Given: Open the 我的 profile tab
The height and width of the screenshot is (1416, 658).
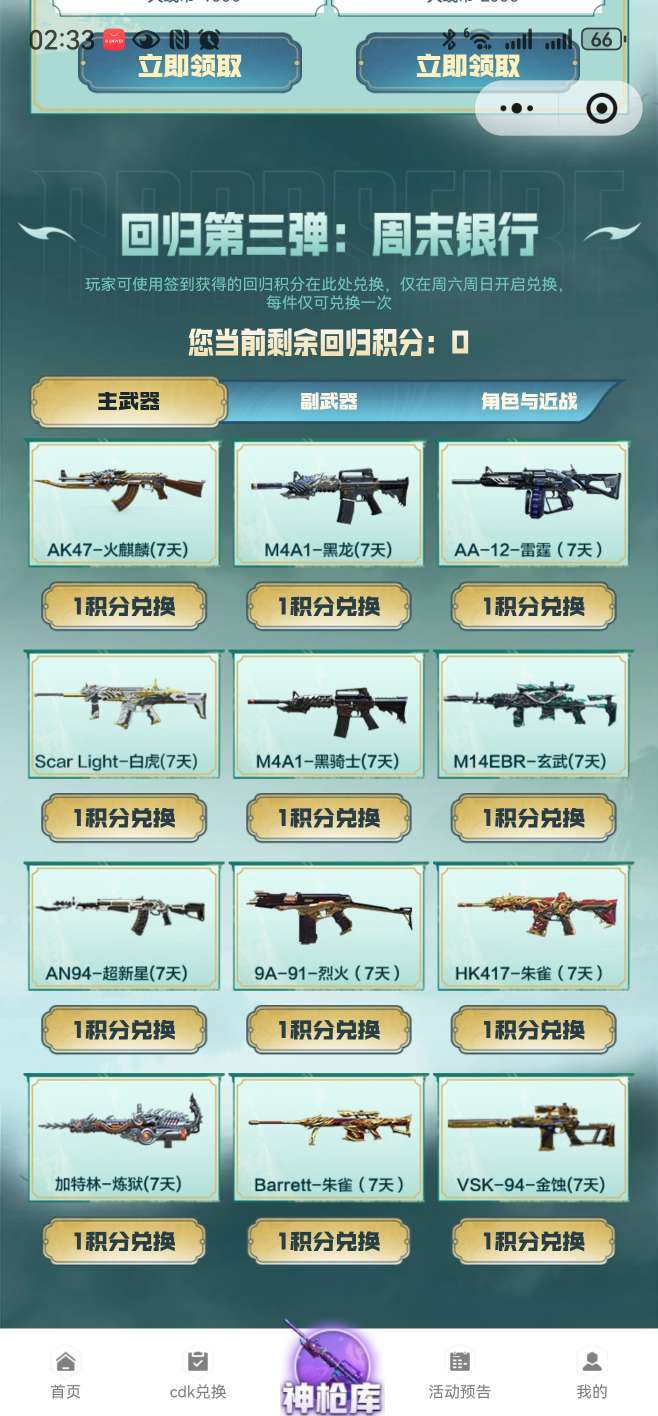Looking at the screenshot, I should point(592,1375).
